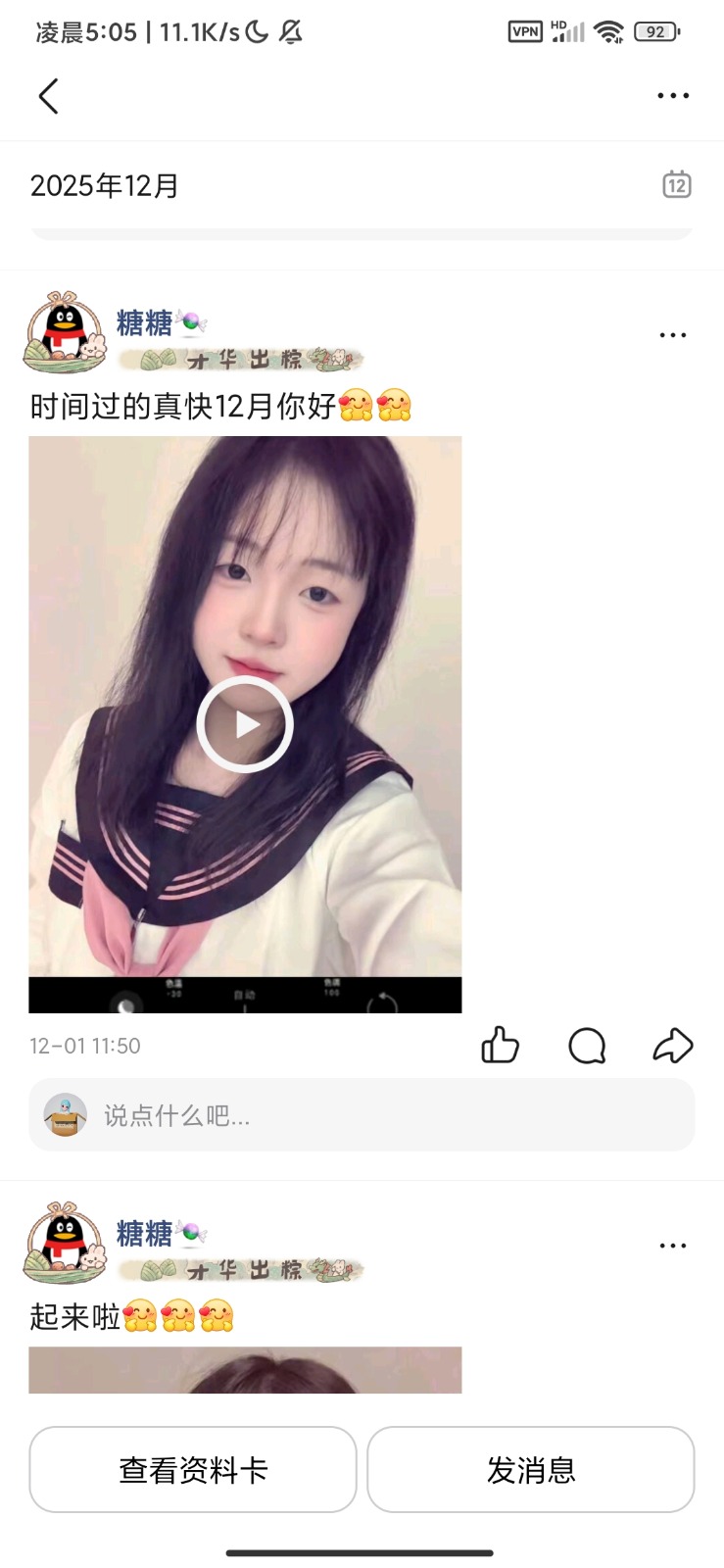Like the 12-01 11:50 post
724x1568 pixels.
pyautogui.click(x=500, y=1046)
